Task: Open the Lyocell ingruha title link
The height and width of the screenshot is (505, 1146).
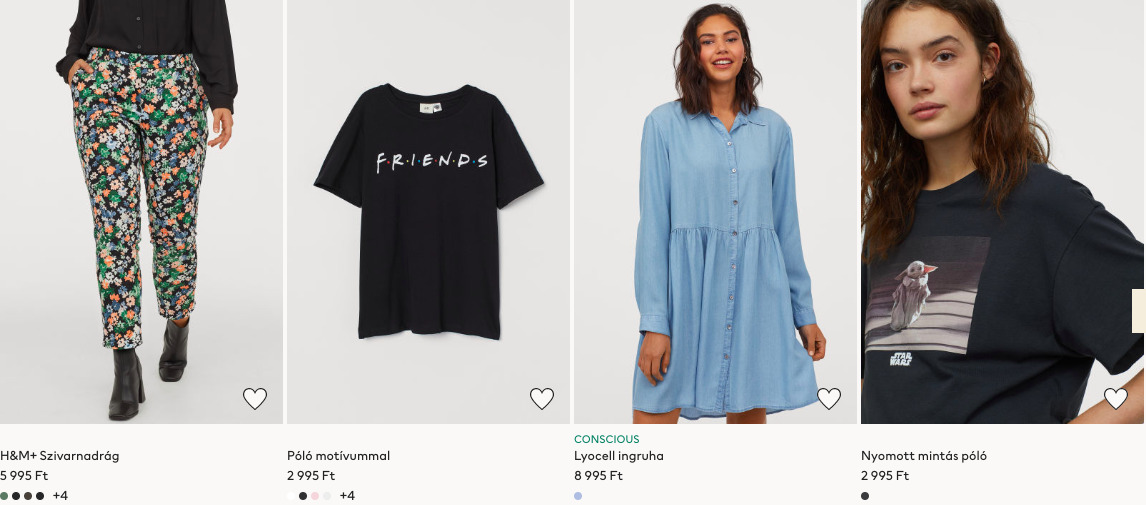Action: point(619,456)
